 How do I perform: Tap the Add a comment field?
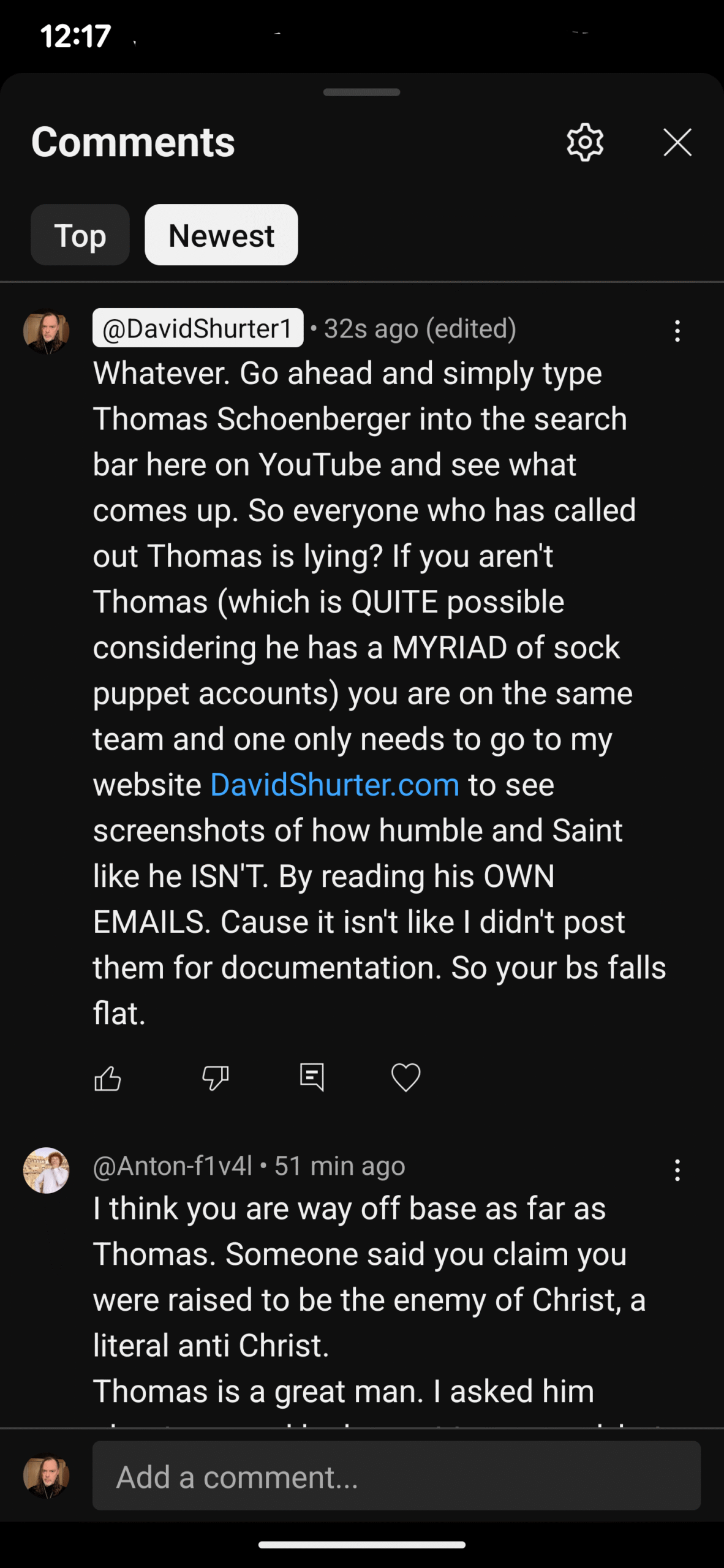pos(396,1476)
